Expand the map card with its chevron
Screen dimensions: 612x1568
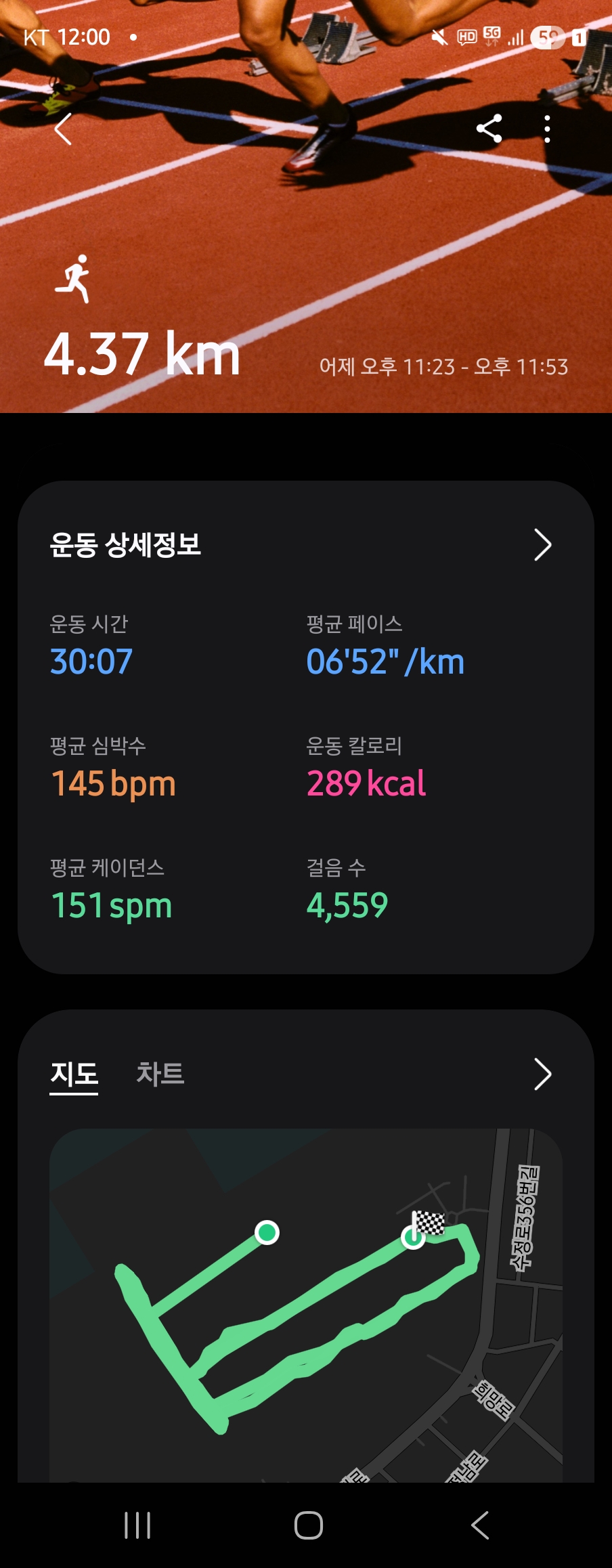(x=542, y=1074)
